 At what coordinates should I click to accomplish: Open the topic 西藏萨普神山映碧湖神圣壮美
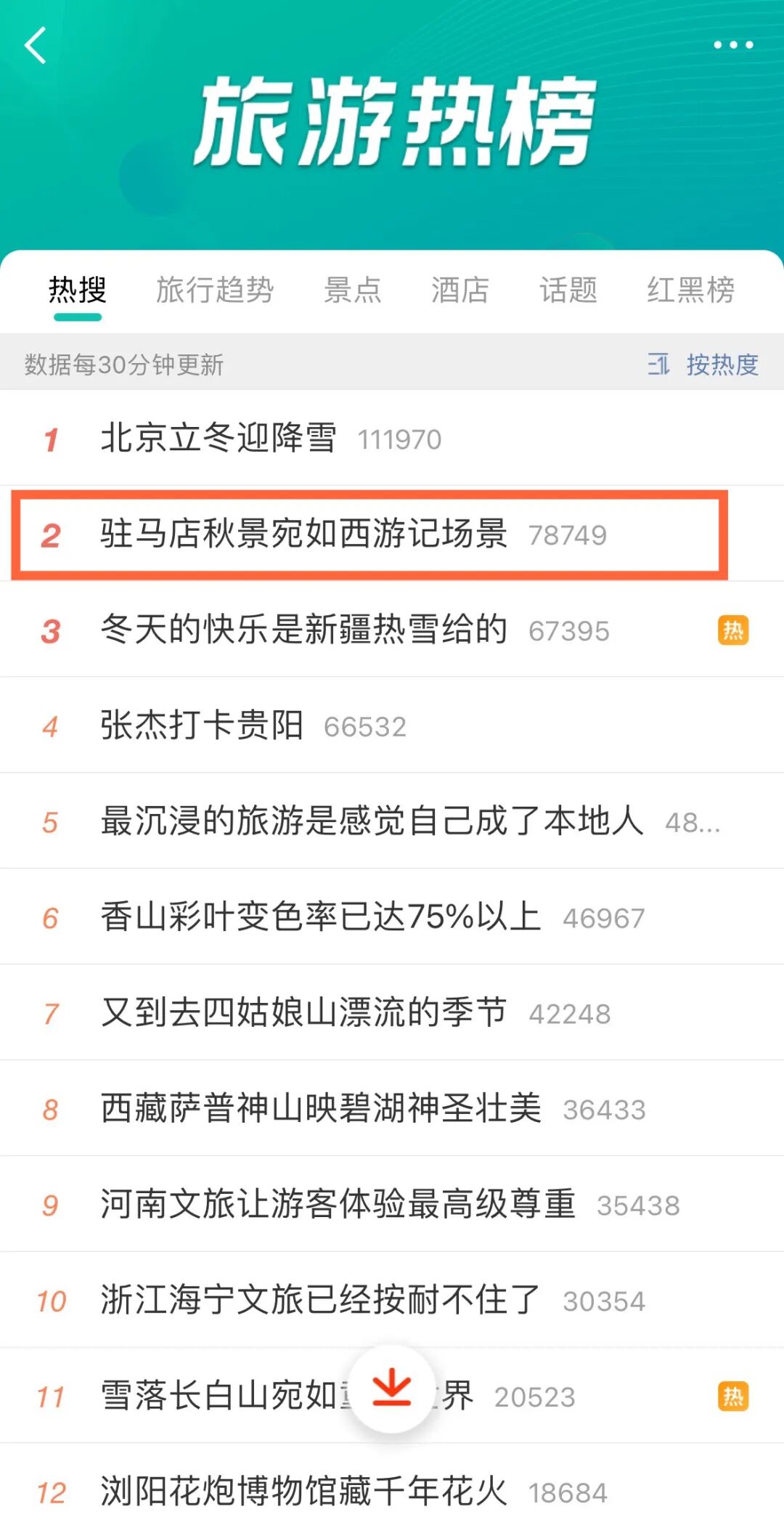click(319, 1109)
